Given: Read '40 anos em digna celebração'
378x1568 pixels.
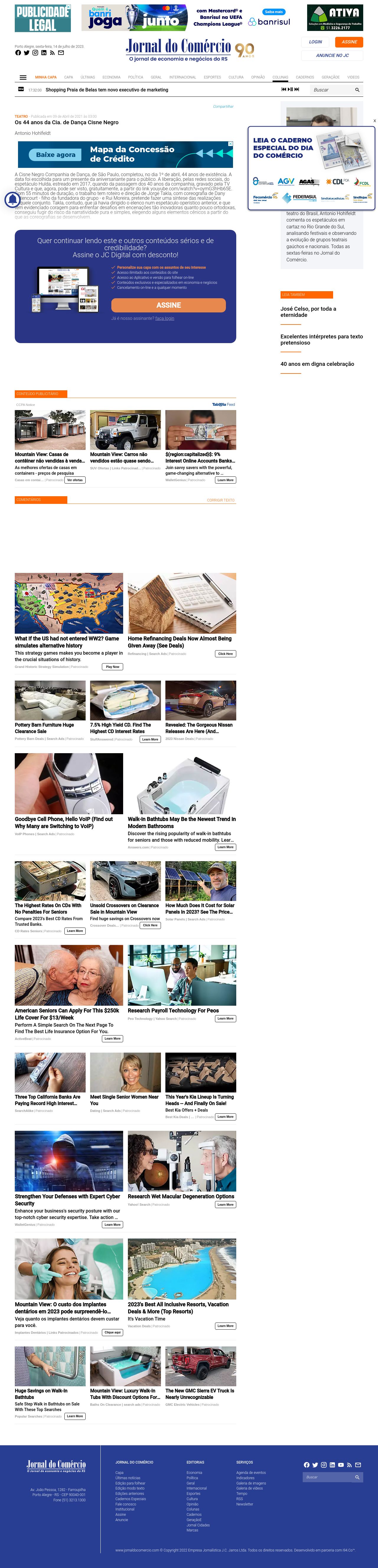Looking at the screenshot, I should click(x=317, y=364).
